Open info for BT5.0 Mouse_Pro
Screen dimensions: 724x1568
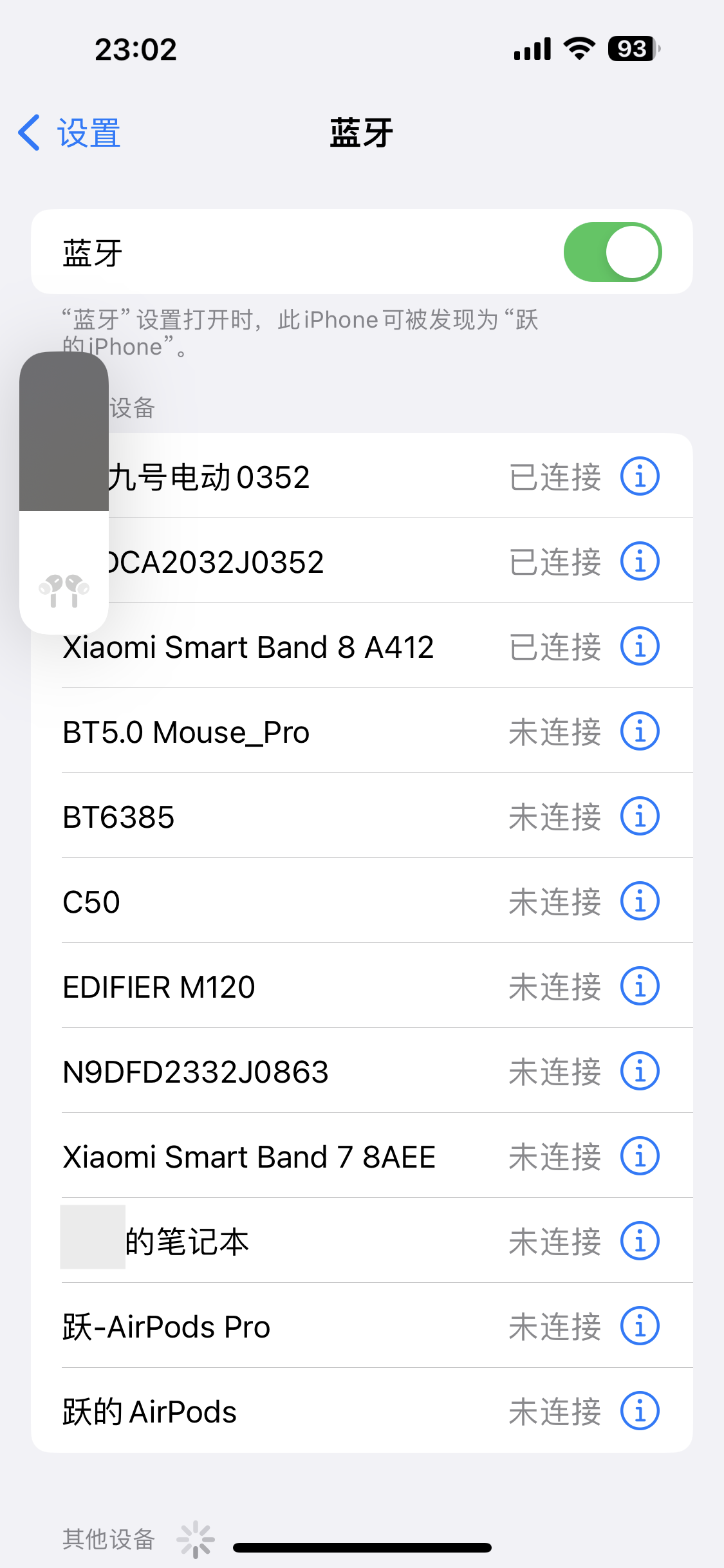point(639,732)
